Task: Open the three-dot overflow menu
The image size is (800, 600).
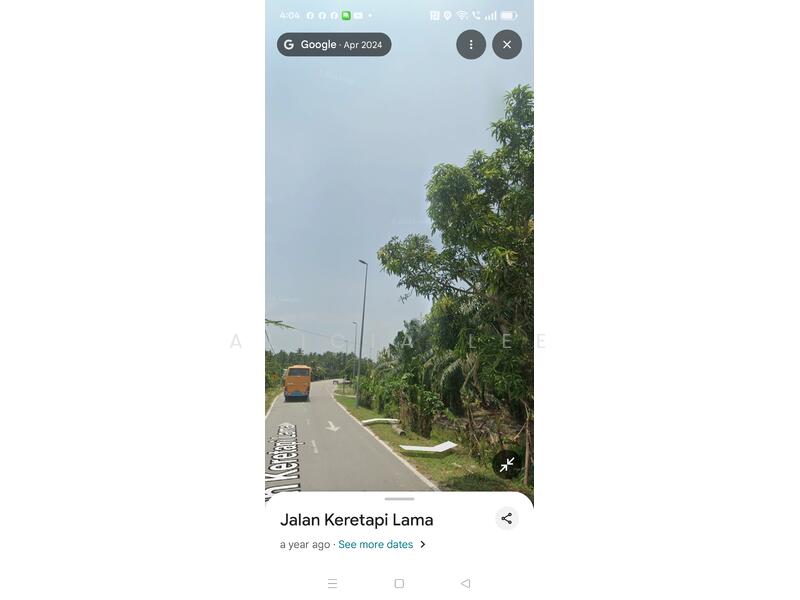Action: point(471,45)
